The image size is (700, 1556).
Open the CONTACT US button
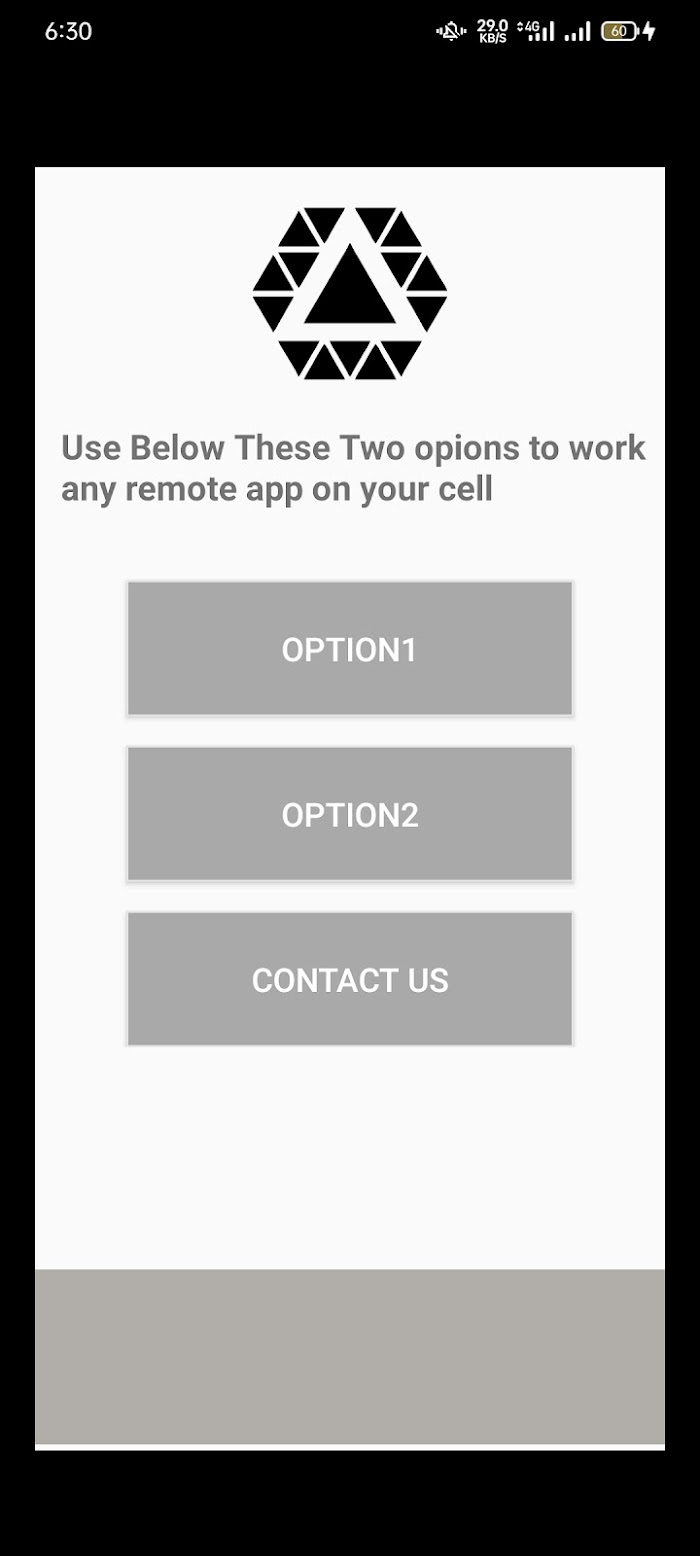click(x=349, y=979)
